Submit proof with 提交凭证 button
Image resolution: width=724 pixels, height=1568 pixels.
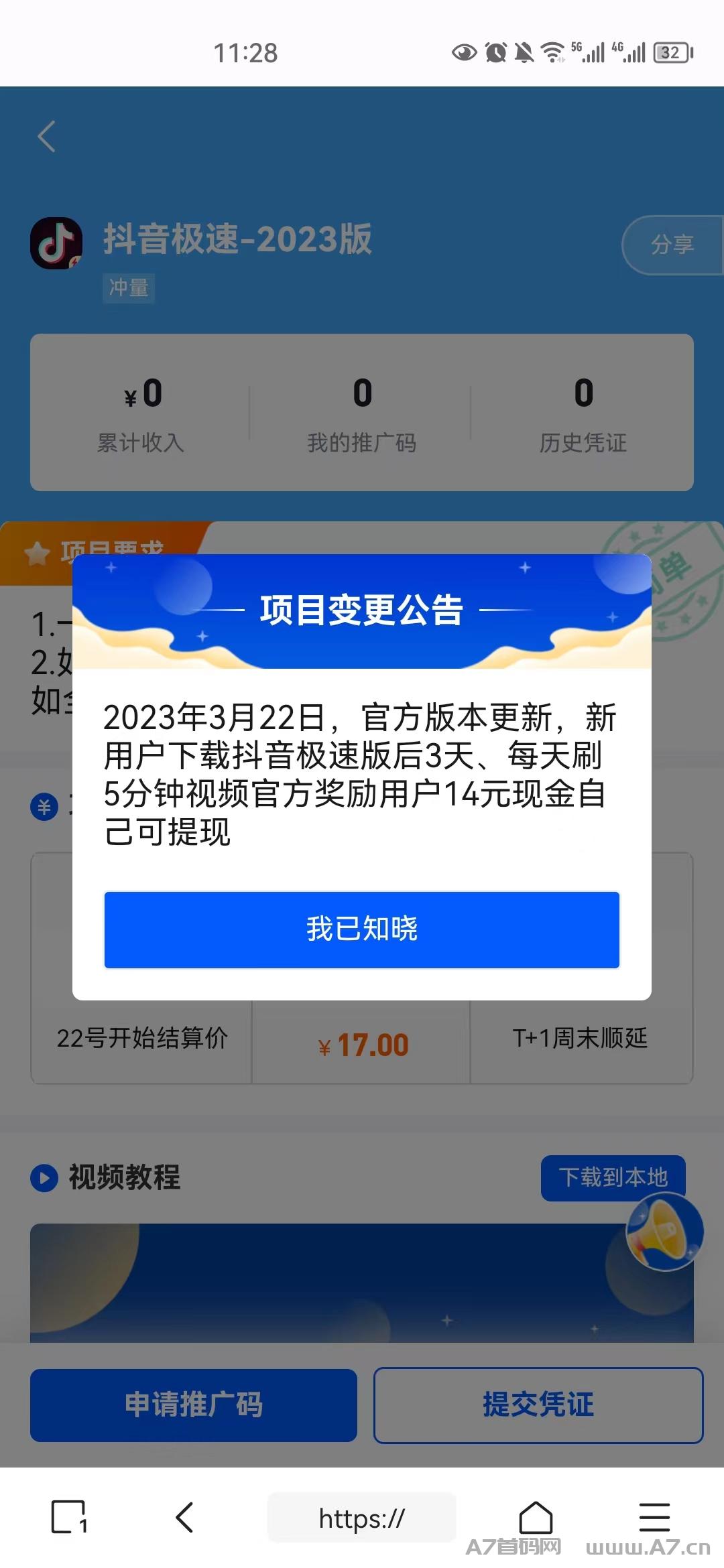click(x=538, y=1404)
